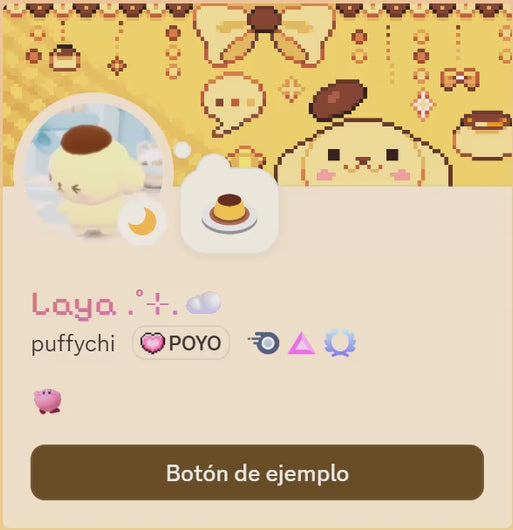The image size is (513, 530).
Task: Tap the Pompompurin profile avatar
Action: [x=94, y=172]
